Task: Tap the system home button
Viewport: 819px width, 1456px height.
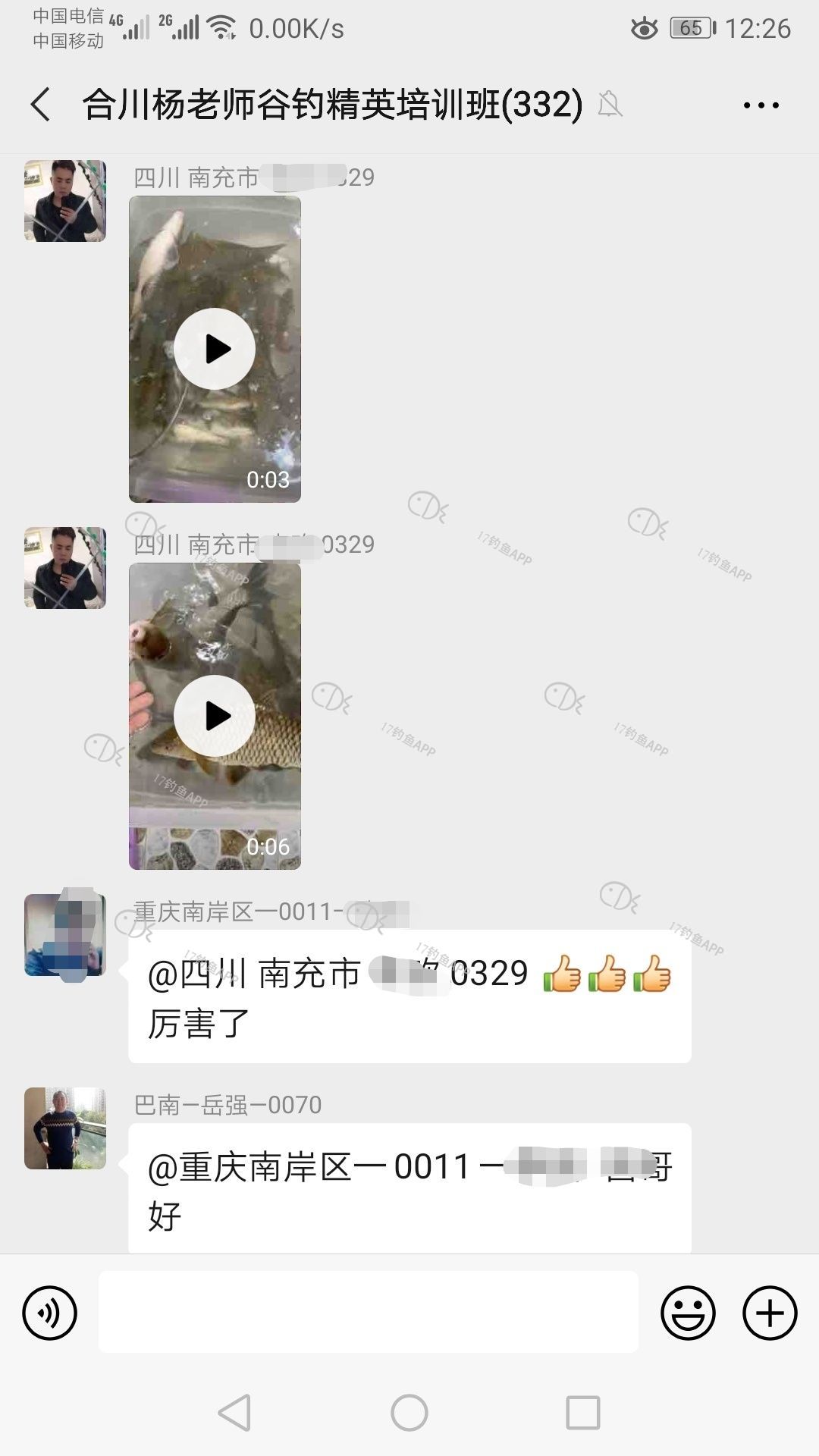Action: [x=409, y=1413]
